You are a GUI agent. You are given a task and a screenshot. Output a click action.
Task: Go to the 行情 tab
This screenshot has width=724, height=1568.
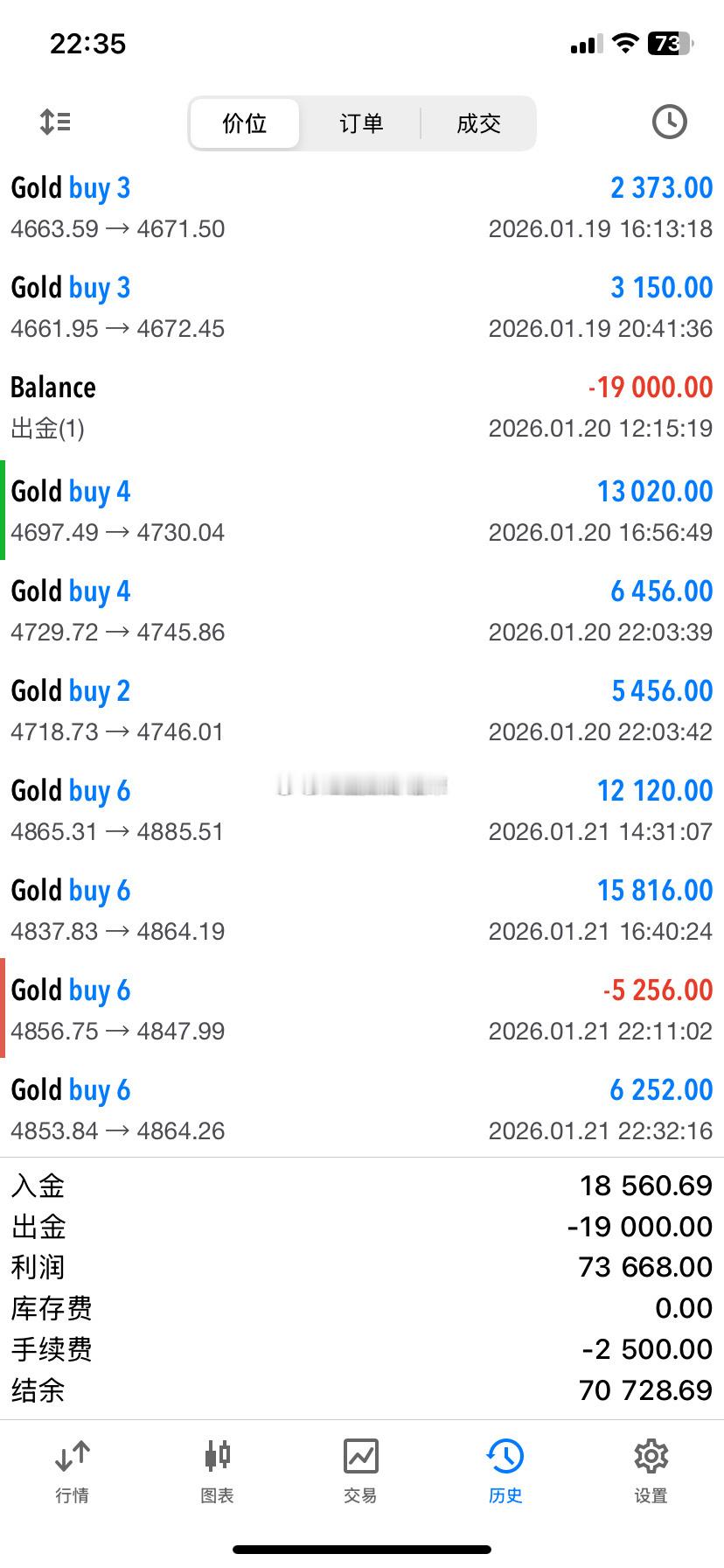(x=72, y=1472)
